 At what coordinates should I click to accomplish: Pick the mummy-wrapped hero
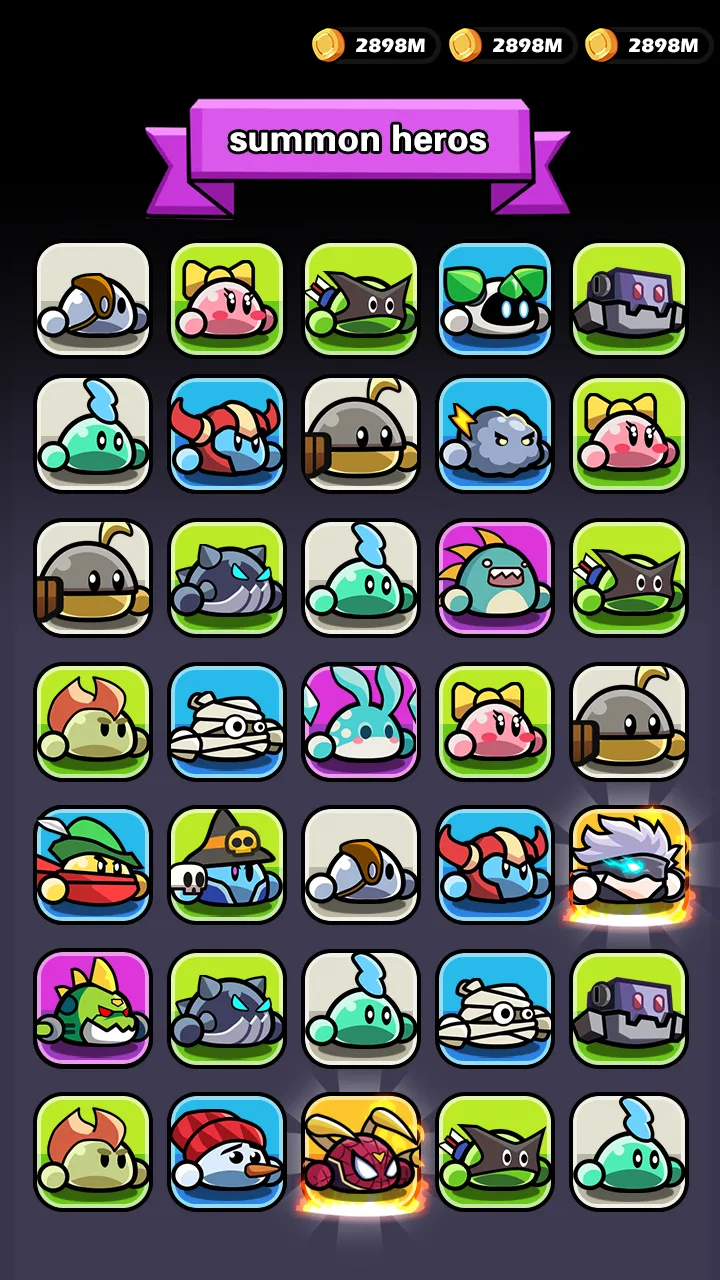click(x=227, y=720)
